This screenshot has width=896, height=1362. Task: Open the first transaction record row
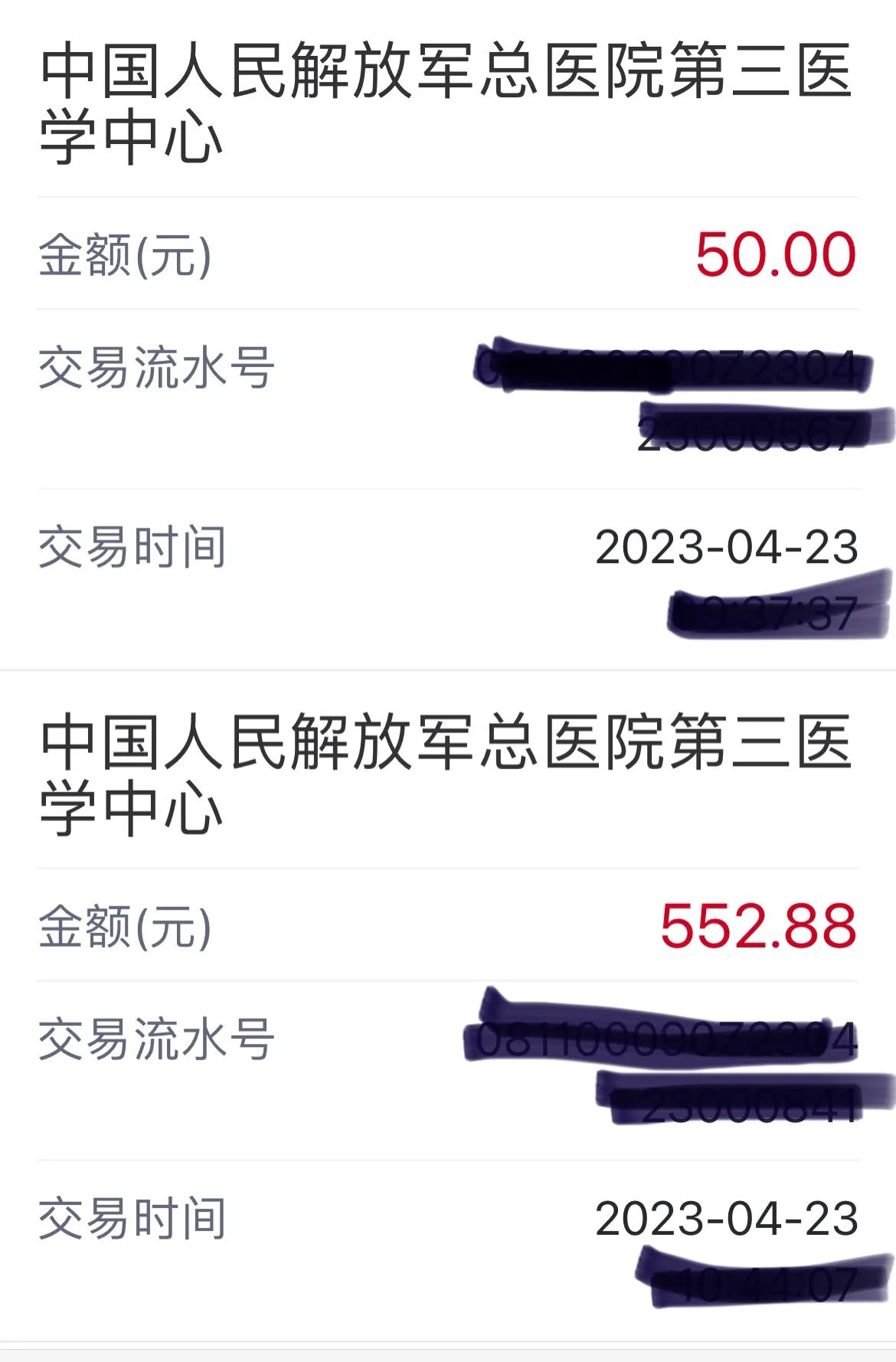448,337
